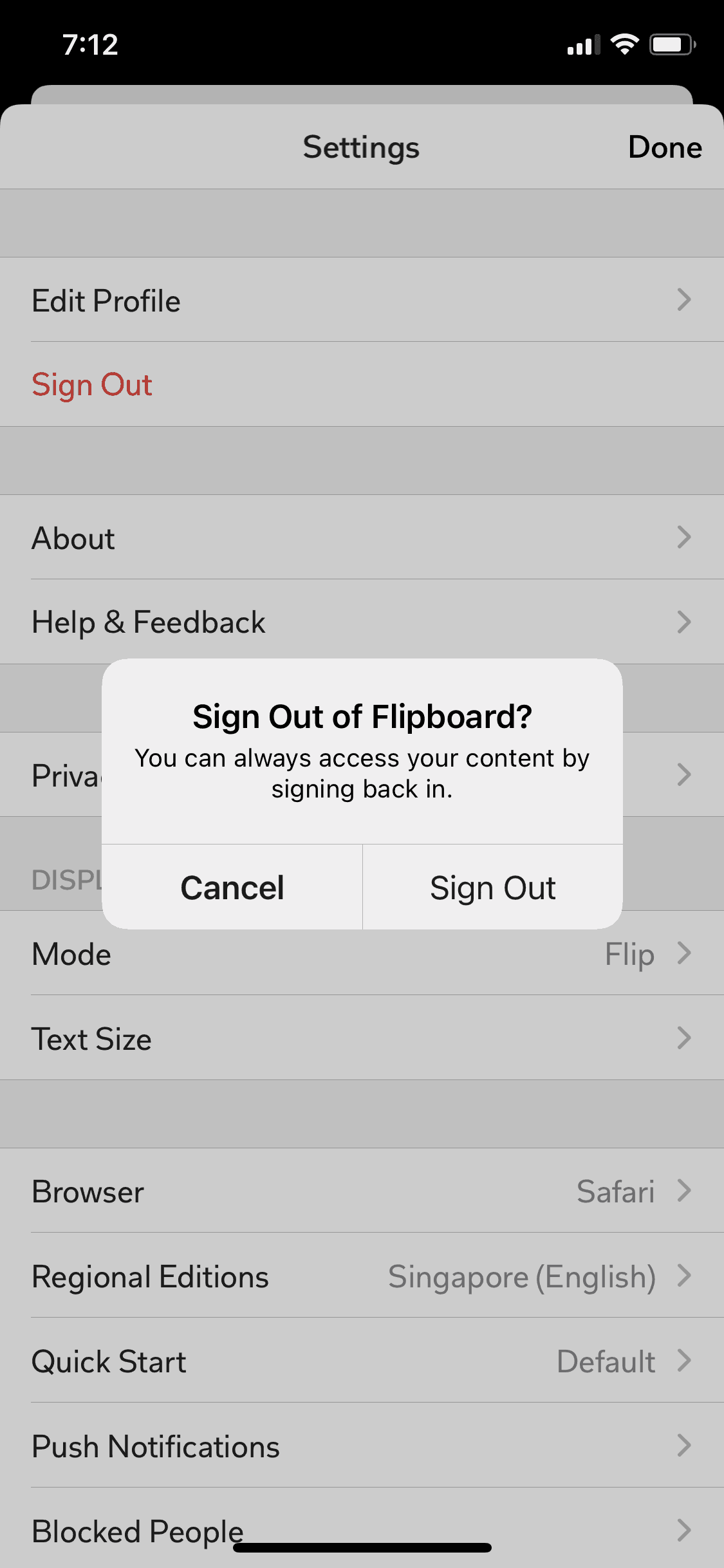Confirm Sign Out in the dialog

(x=492, y=888)
